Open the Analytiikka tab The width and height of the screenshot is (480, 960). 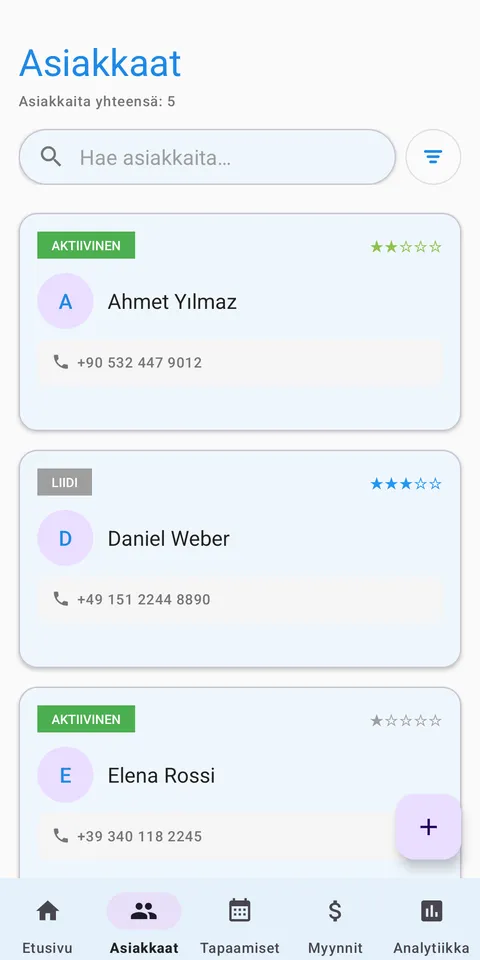pos(432,922)
